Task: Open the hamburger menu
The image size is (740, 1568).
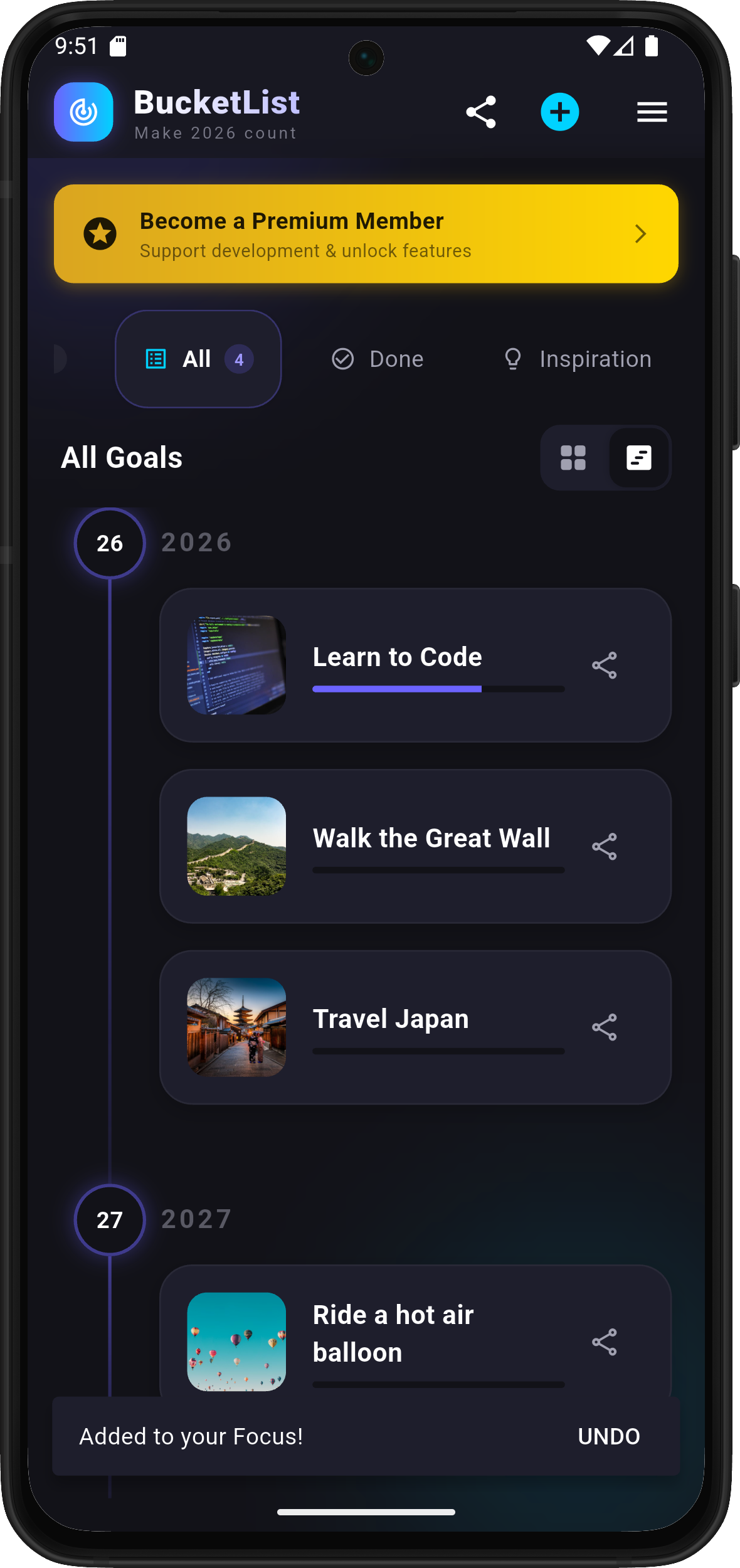Action: pyautogui.click(x=651, y=112)
